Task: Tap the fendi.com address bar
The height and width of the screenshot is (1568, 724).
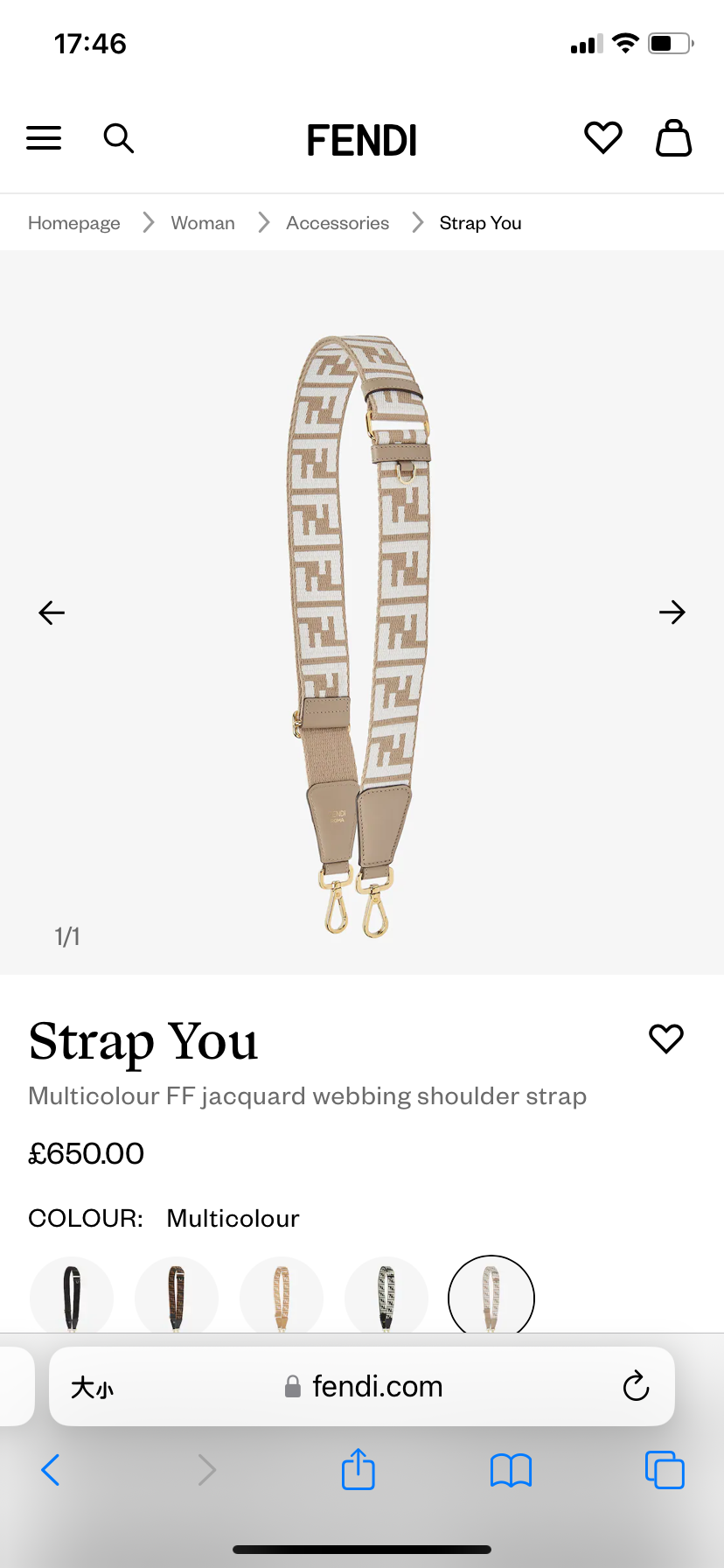Action: (x=376, y=1387)
